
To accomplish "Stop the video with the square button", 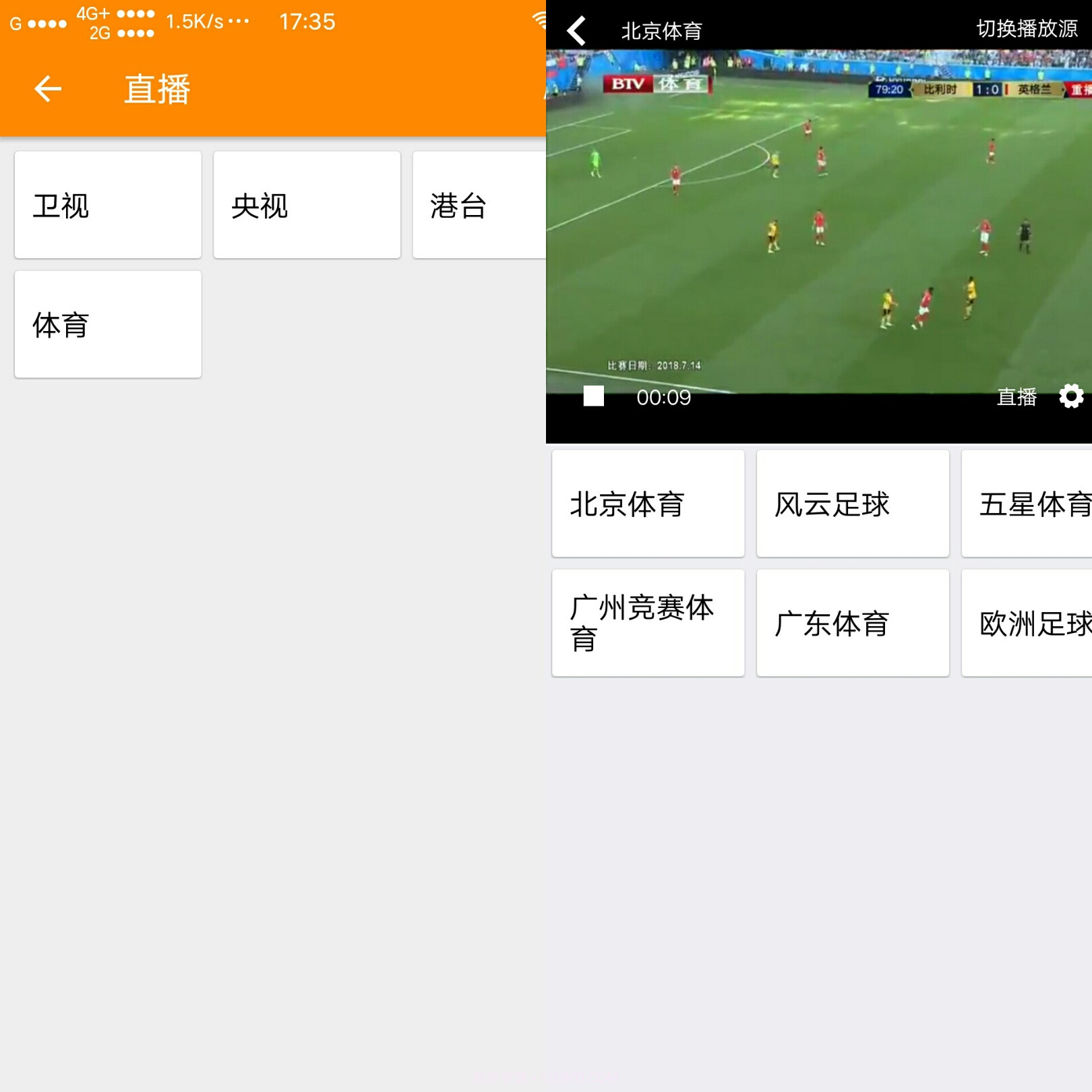I will [x=593, y=396].
